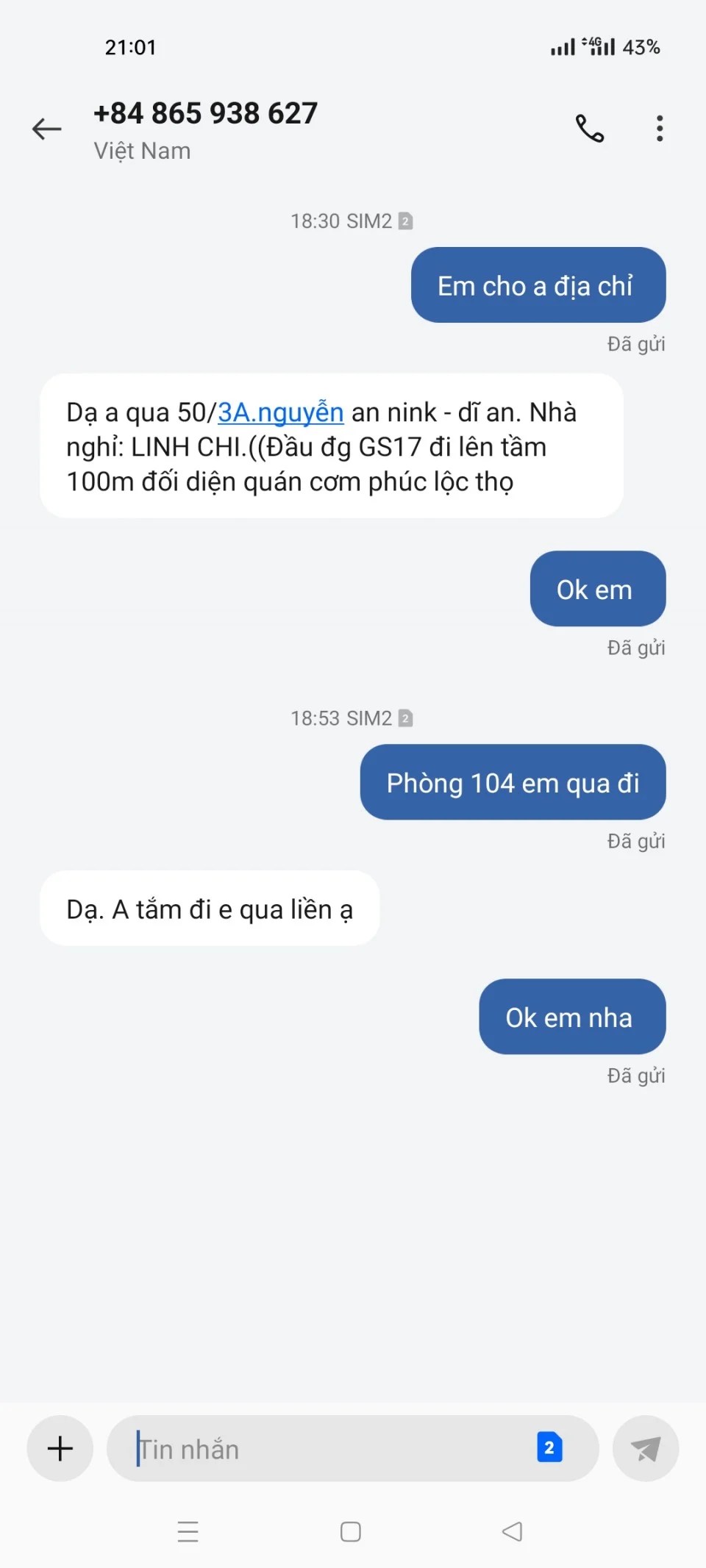Open recent apps from navigation bar

pos(188,1531)
